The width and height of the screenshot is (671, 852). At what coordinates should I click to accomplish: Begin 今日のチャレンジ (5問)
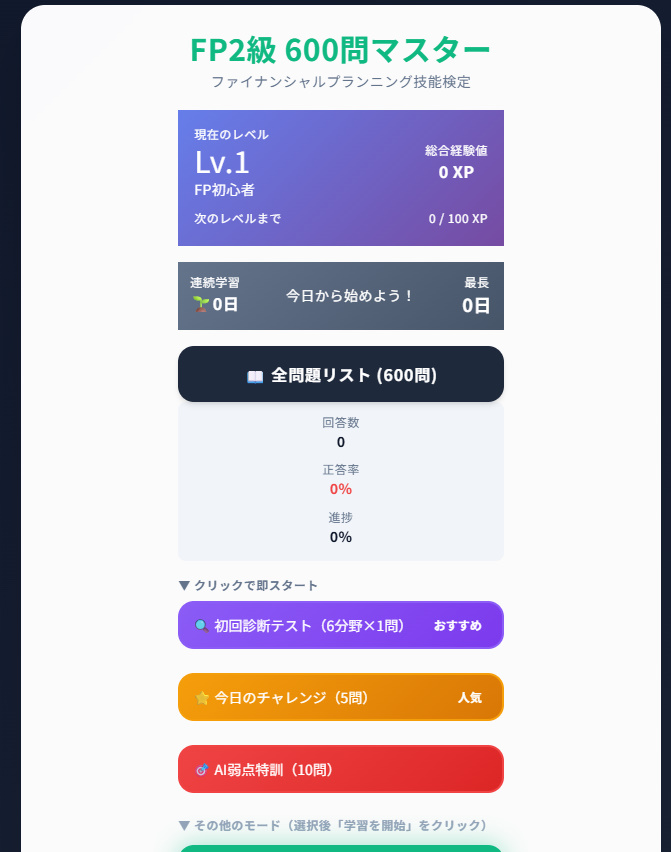coord(340,697)
